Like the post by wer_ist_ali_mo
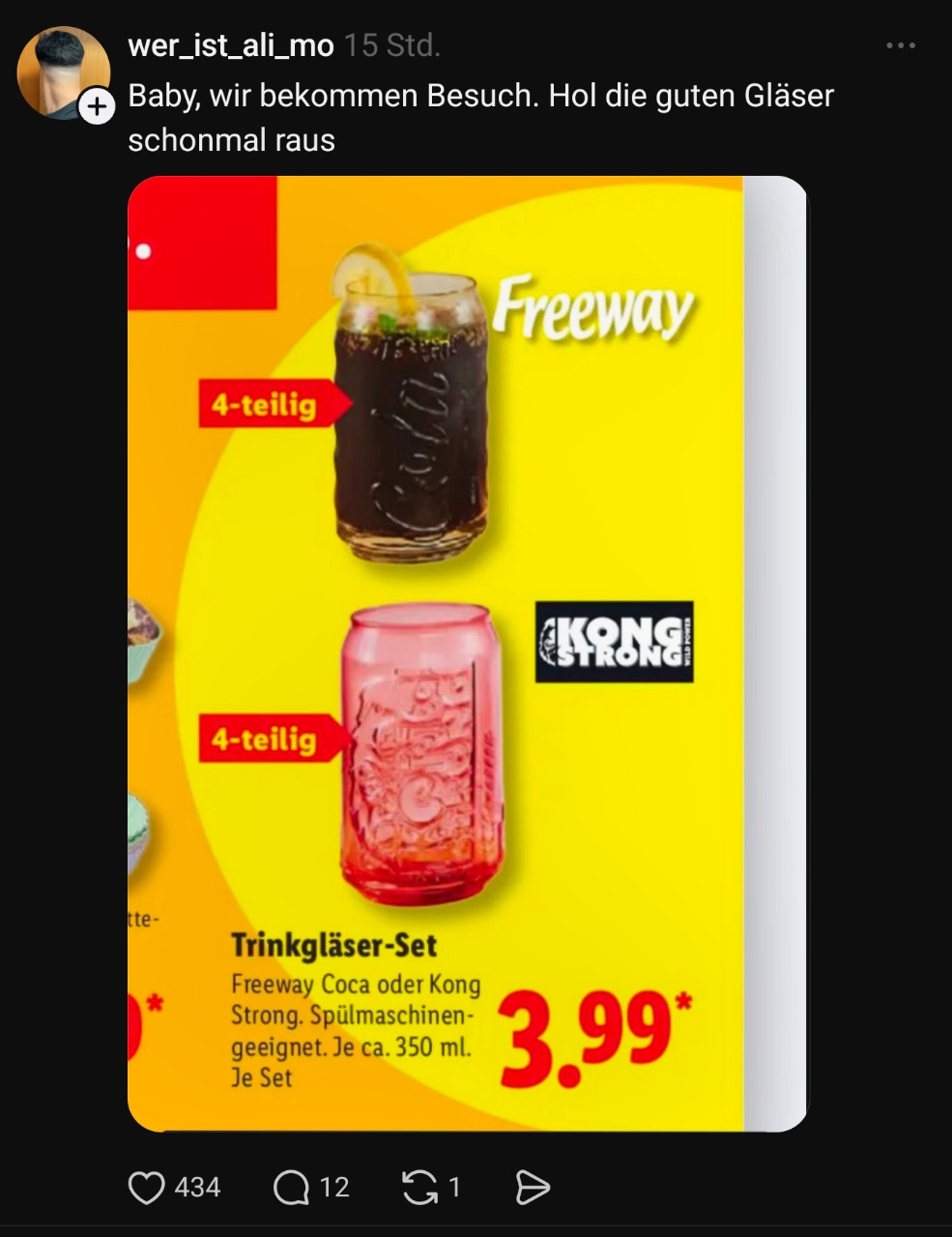The image size is (952, 1237). (x=147, y=1188)
